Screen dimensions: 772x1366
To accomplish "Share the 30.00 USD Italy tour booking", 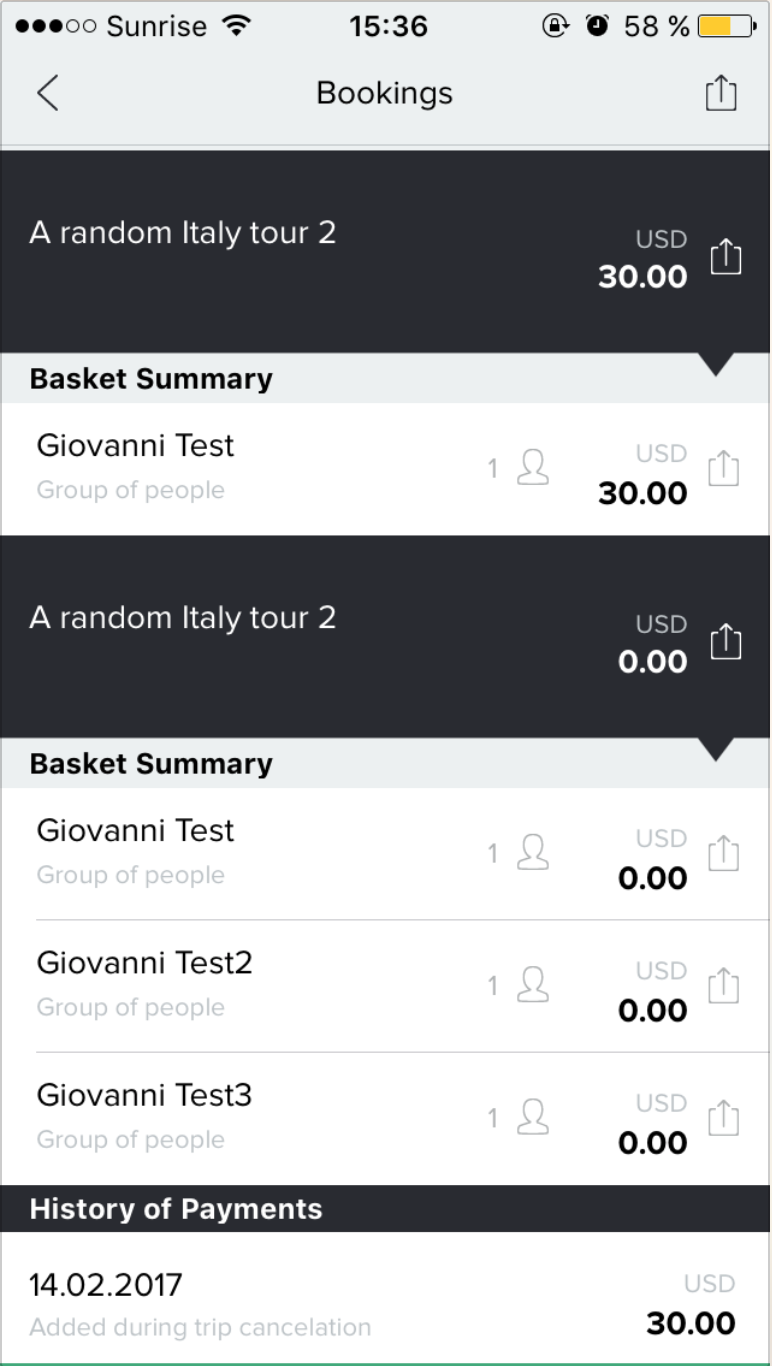I will tap(726, 257).
